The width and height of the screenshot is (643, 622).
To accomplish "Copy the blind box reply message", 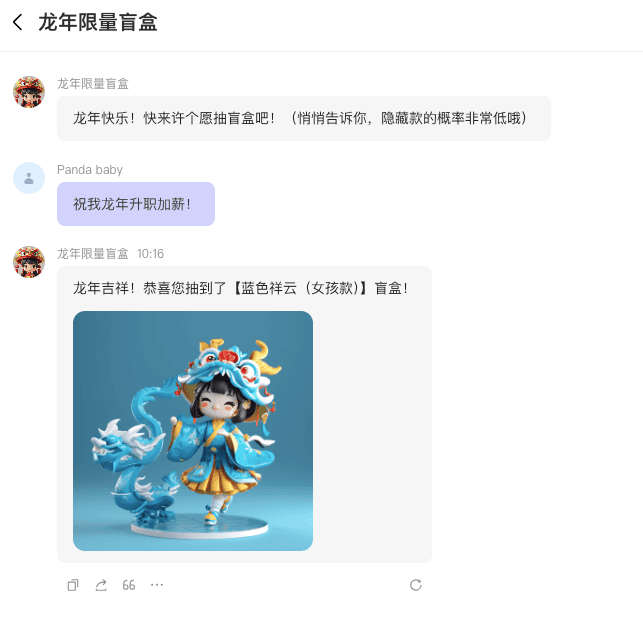I will coord(73,585).
